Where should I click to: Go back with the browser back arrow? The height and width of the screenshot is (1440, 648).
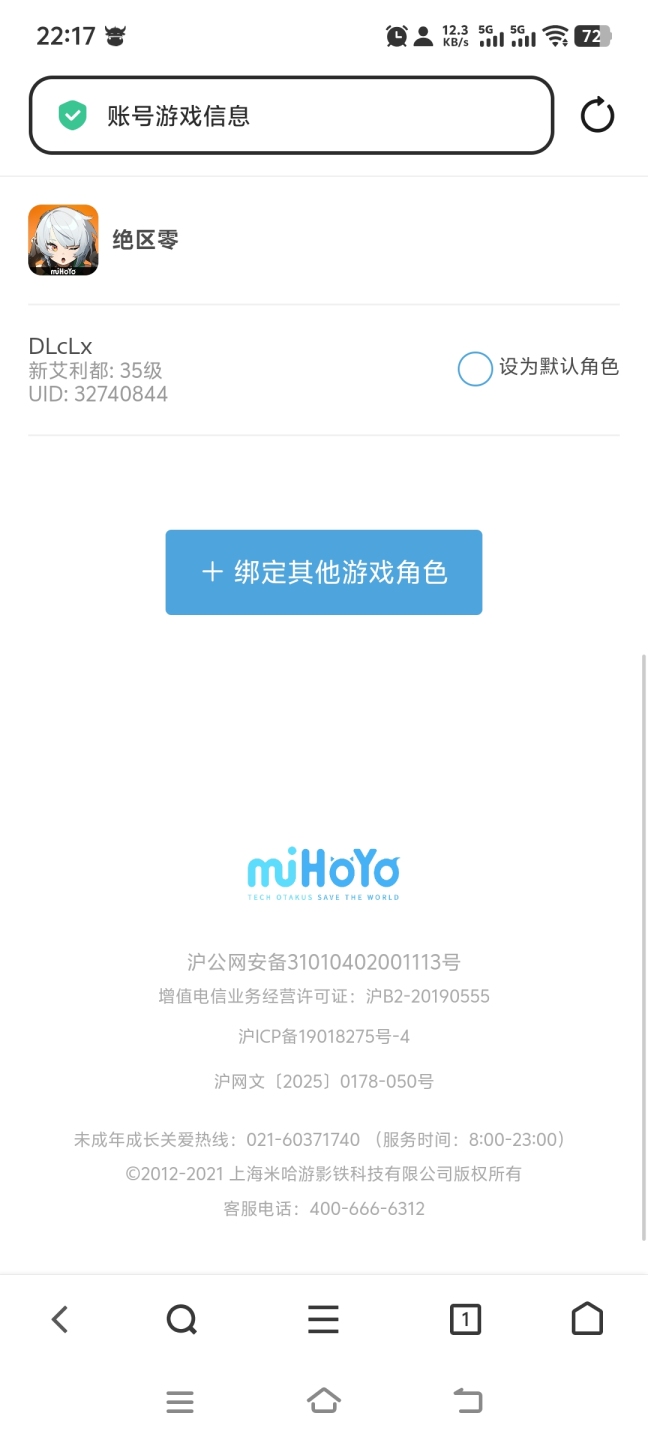pos(60,1320)
